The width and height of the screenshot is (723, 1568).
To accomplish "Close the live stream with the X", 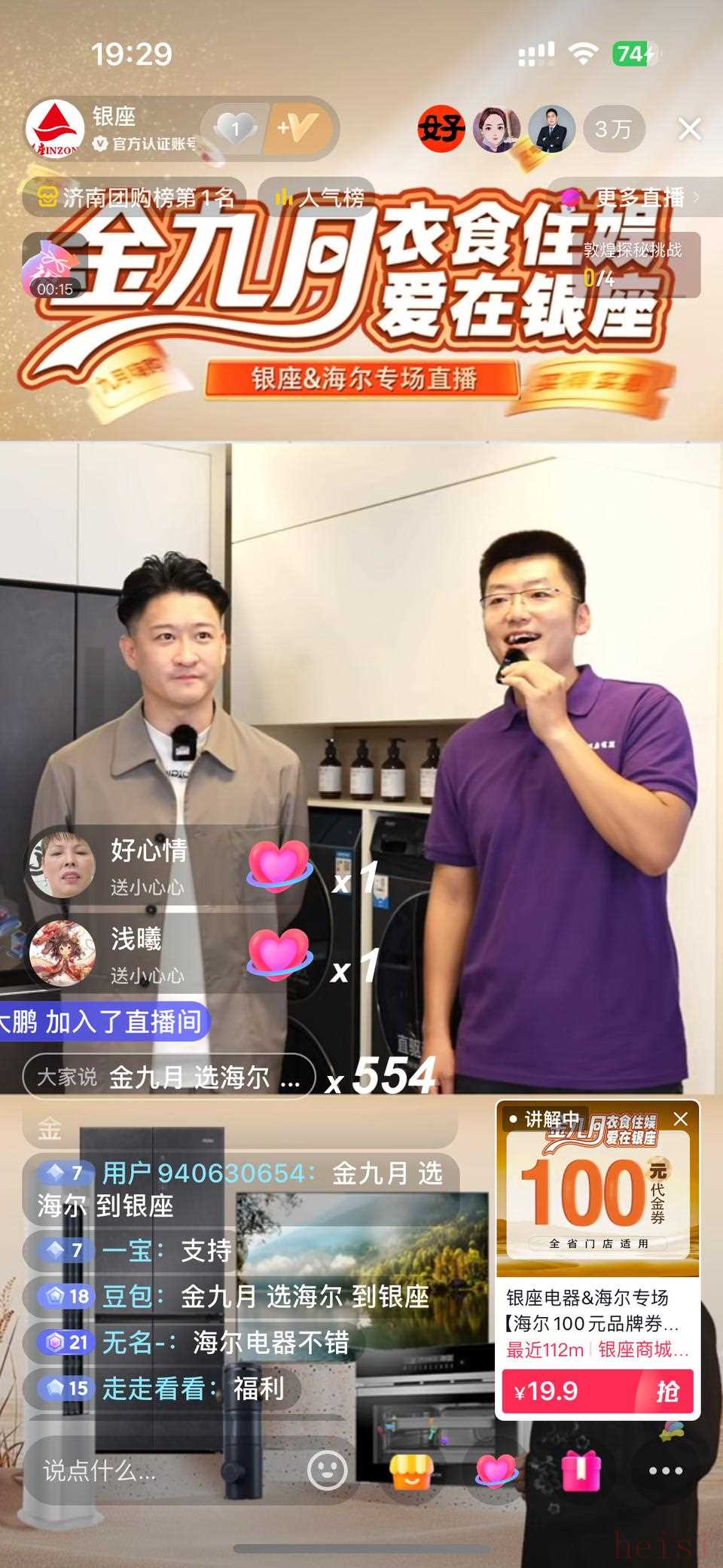I will (689, 129).
